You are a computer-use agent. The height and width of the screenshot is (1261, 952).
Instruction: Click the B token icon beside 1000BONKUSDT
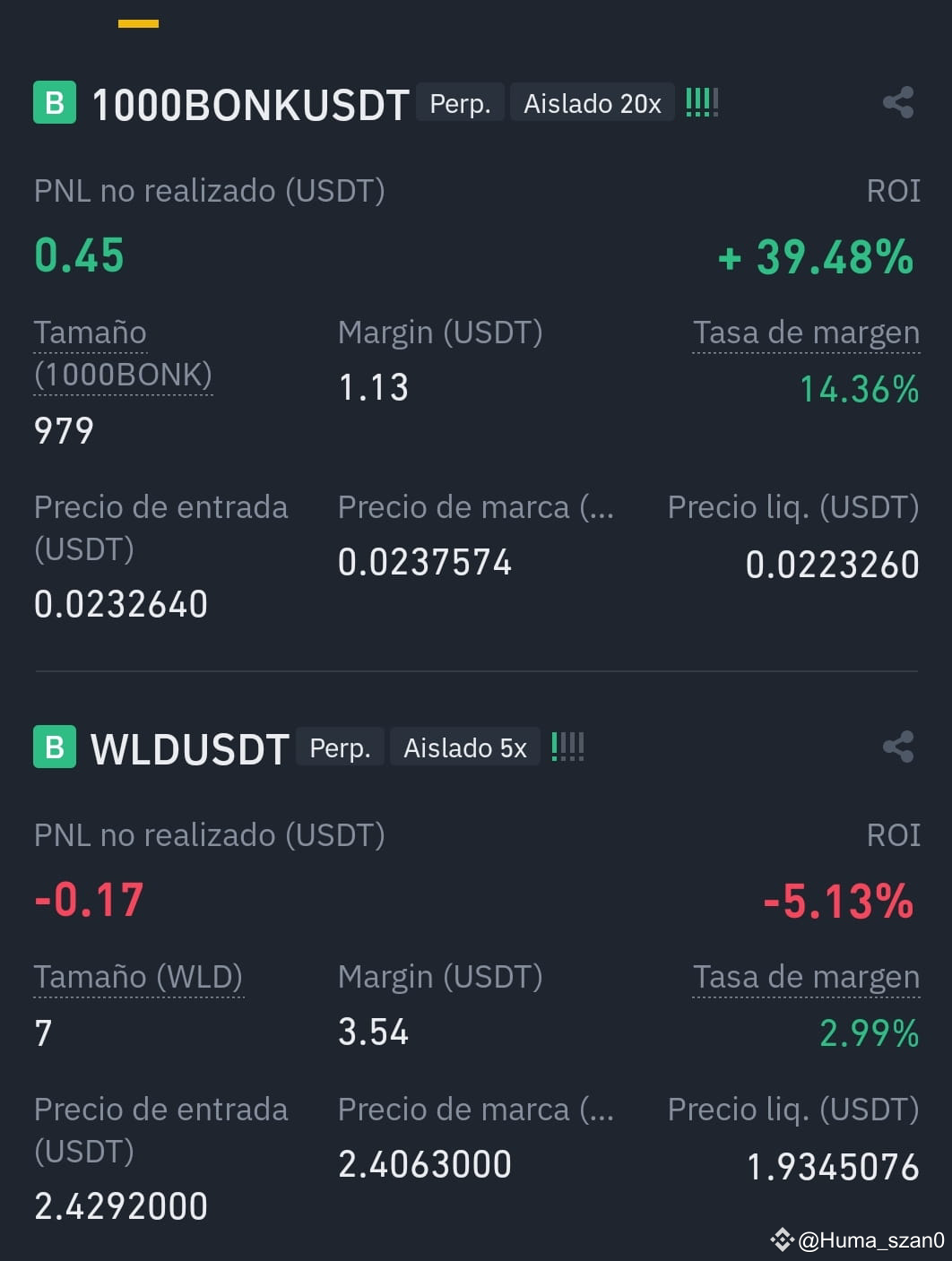point(55,103)
